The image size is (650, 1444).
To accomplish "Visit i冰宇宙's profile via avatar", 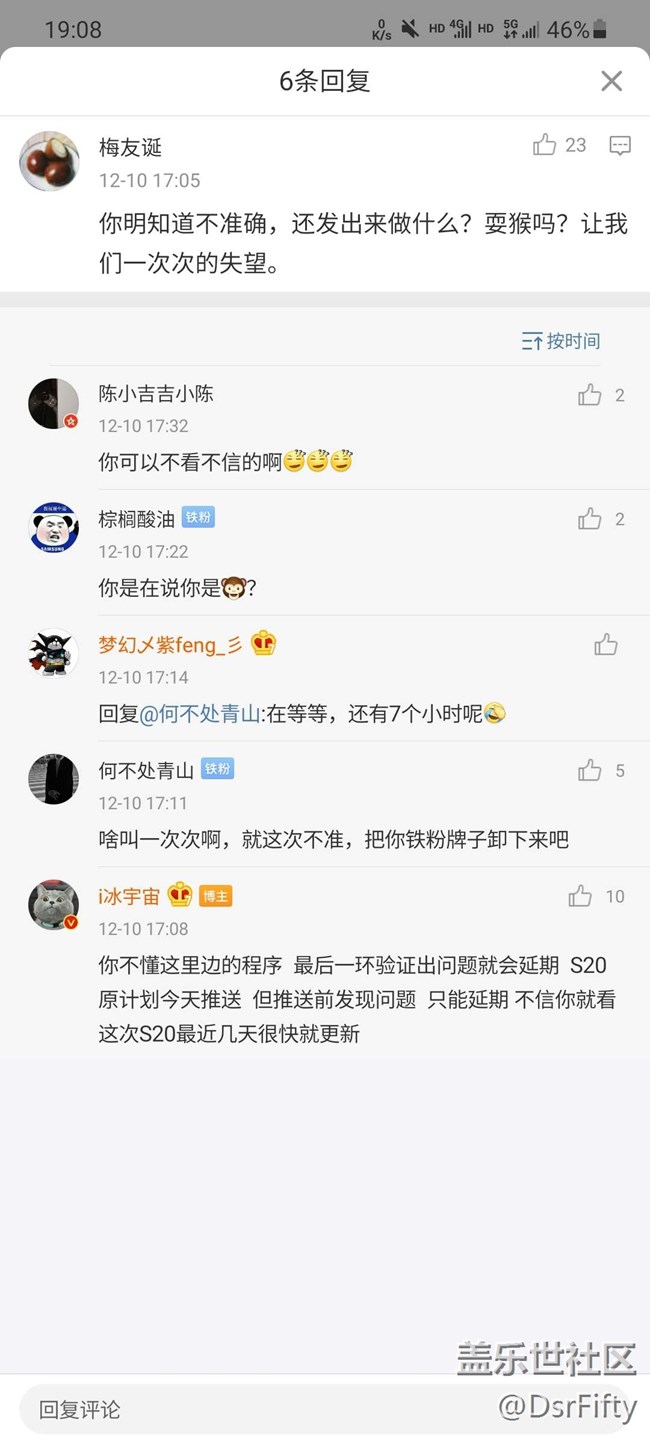I will [x=54, y=905].
